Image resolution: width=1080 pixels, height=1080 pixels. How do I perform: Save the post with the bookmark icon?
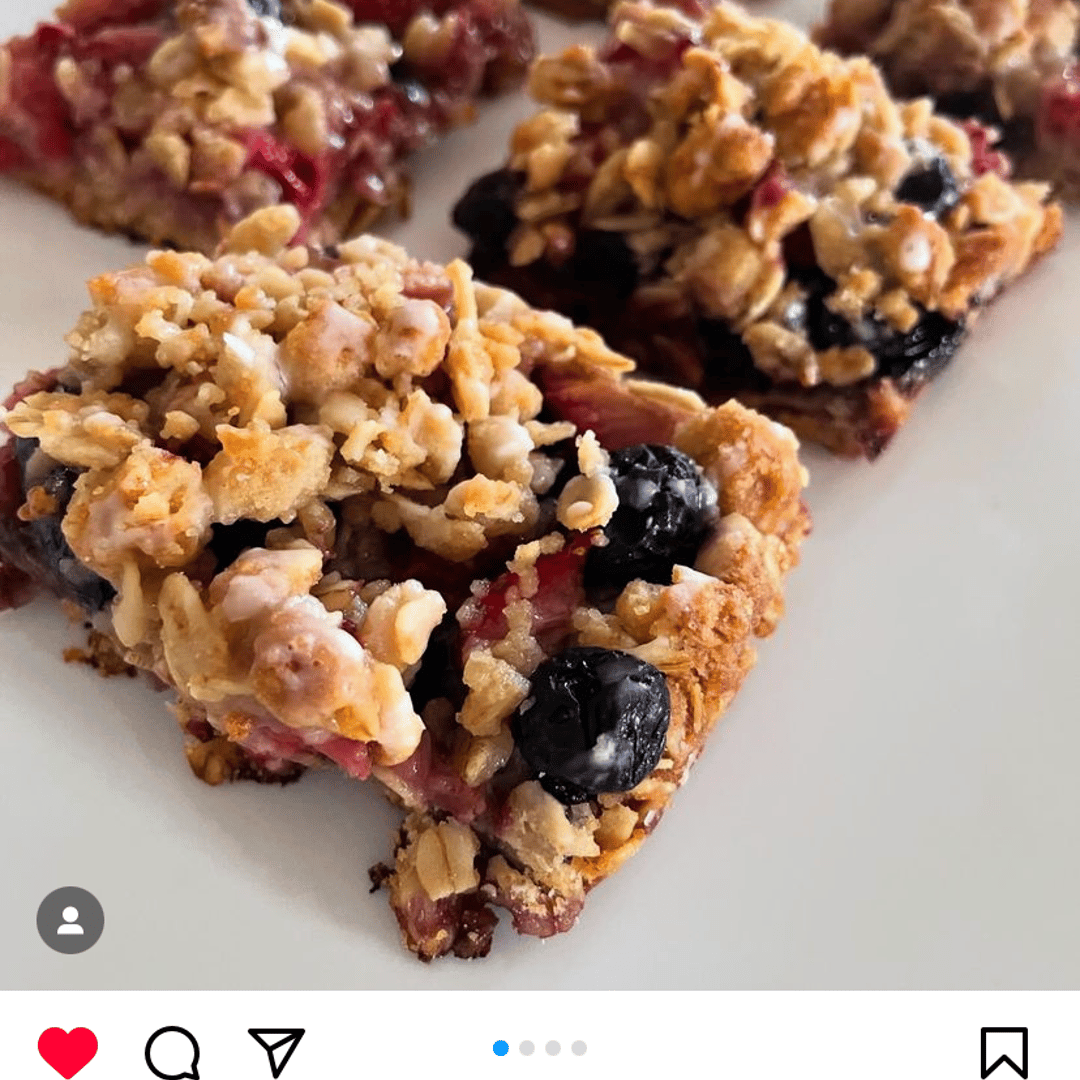click(x=1003, y=1052)
